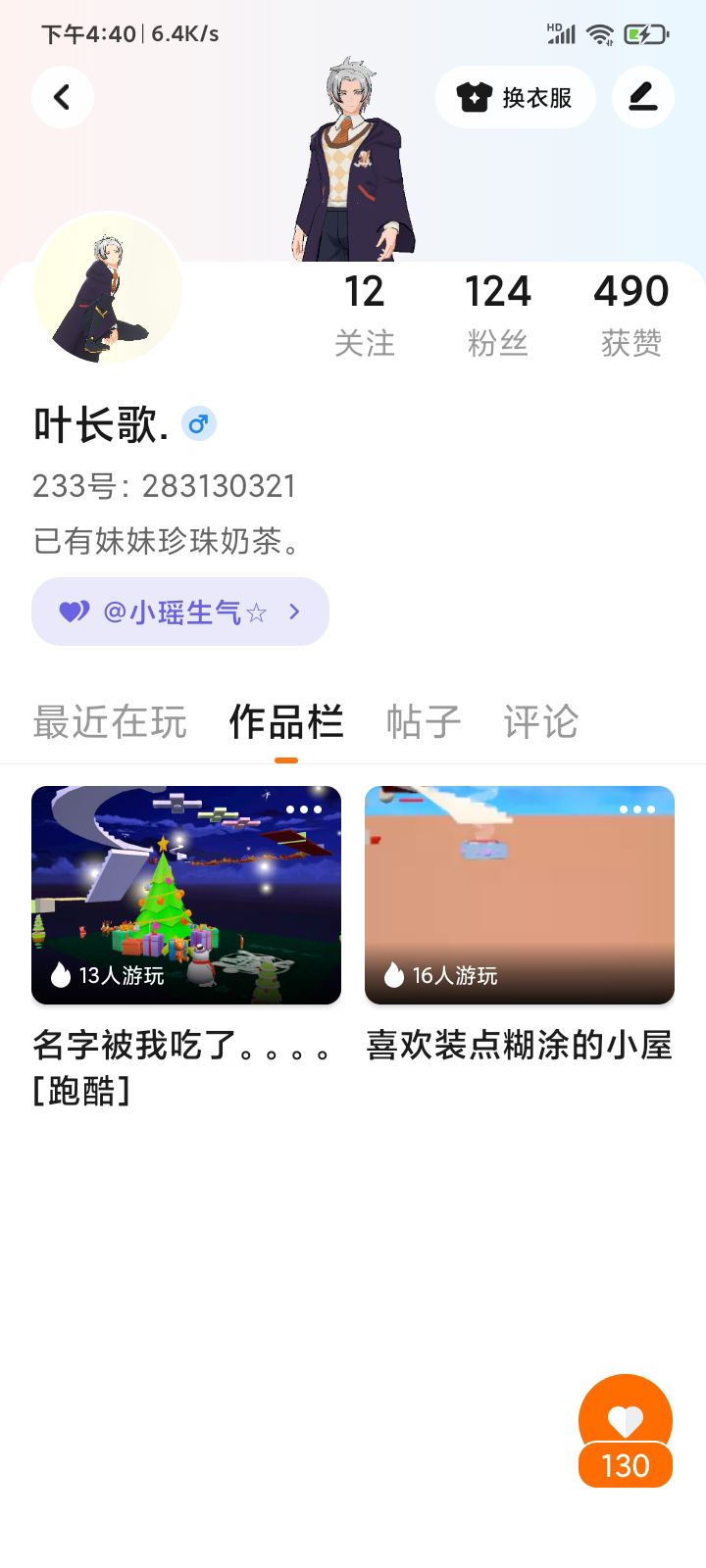Switch to the 最近在玩 tab

click(x=110, y=722)
